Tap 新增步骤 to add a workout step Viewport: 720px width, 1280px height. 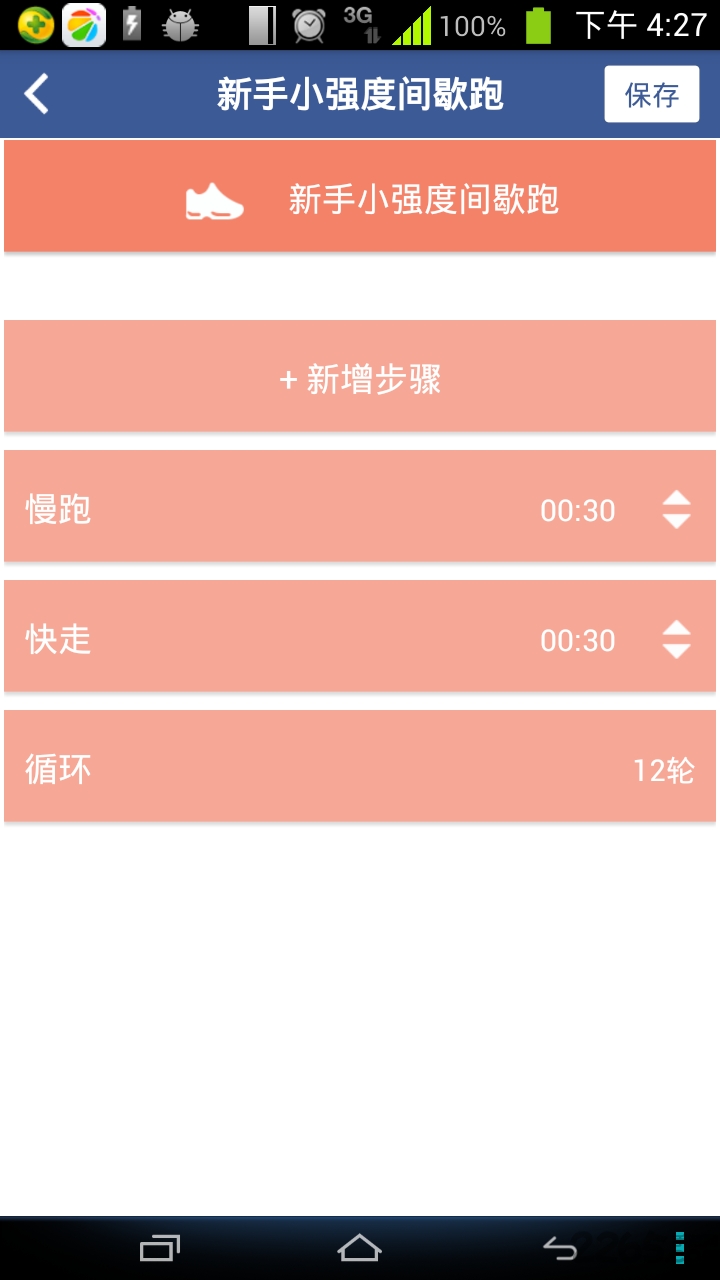tap(360, 377)
